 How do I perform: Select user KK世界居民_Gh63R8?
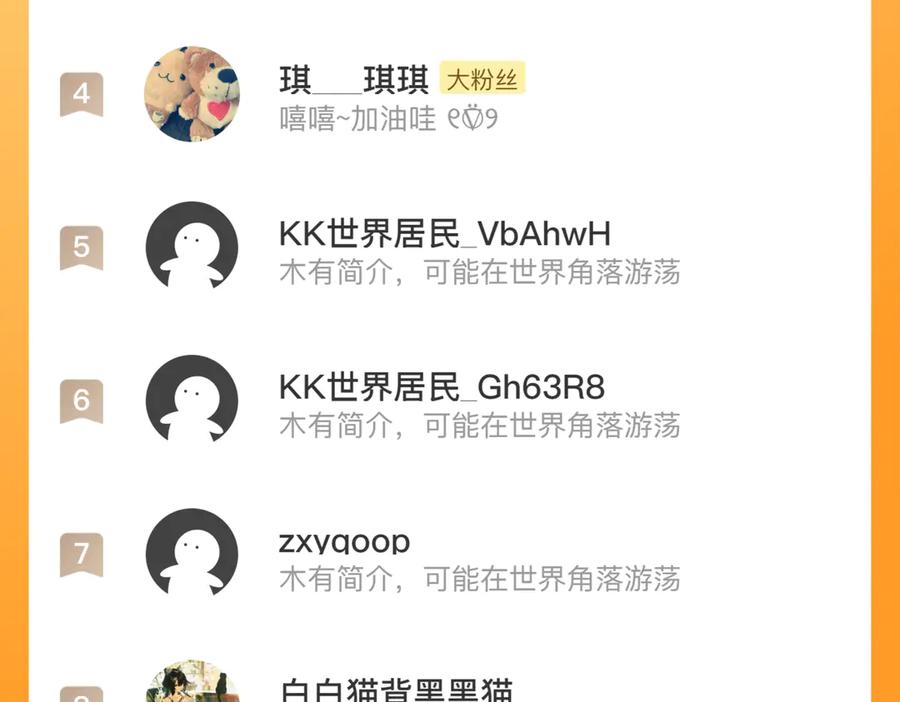click(449, 401)
